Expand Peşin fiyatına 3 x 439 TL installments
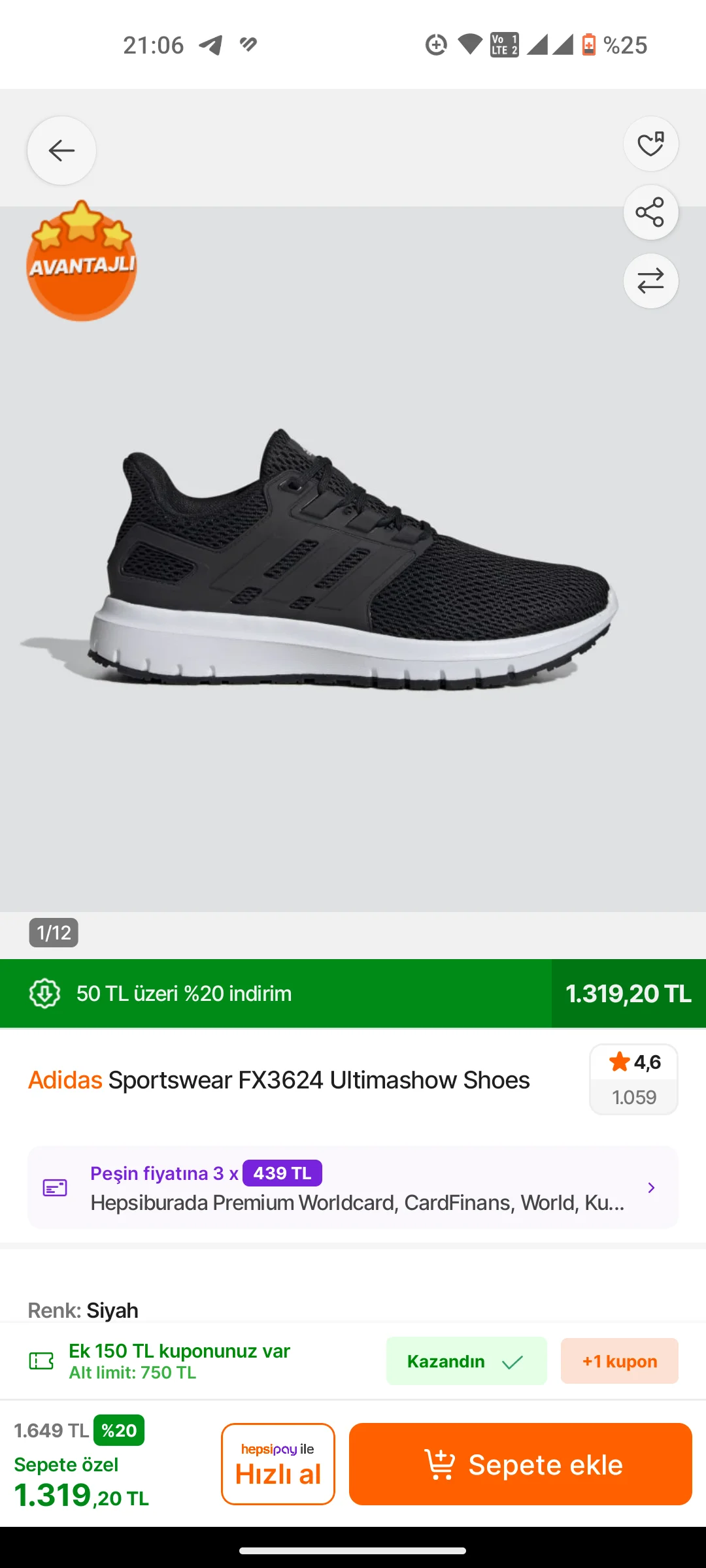 tap(353, 1187)
